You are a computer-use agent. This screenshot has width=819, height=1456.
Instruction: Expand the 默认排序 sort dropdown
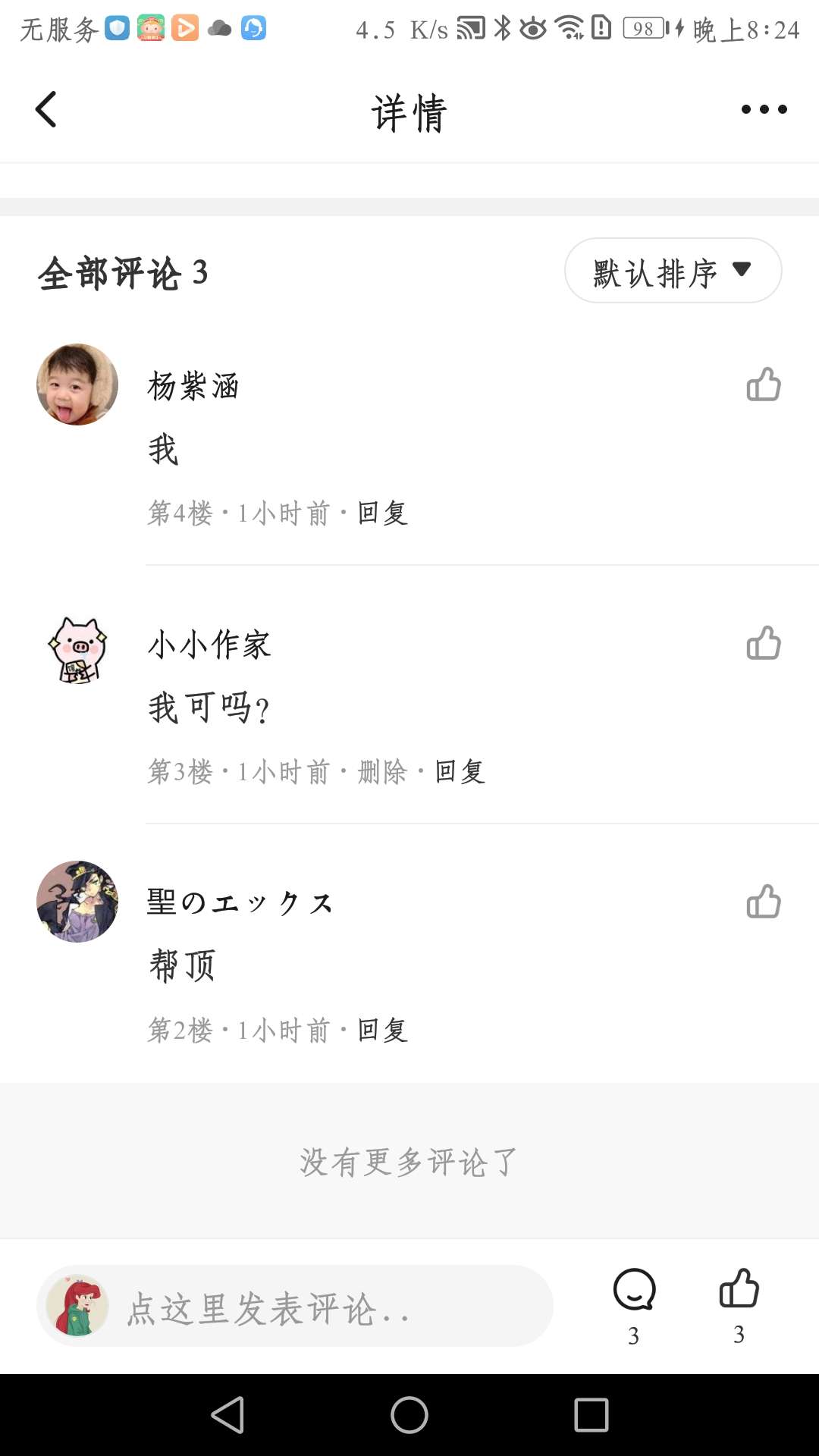(673, 271)
